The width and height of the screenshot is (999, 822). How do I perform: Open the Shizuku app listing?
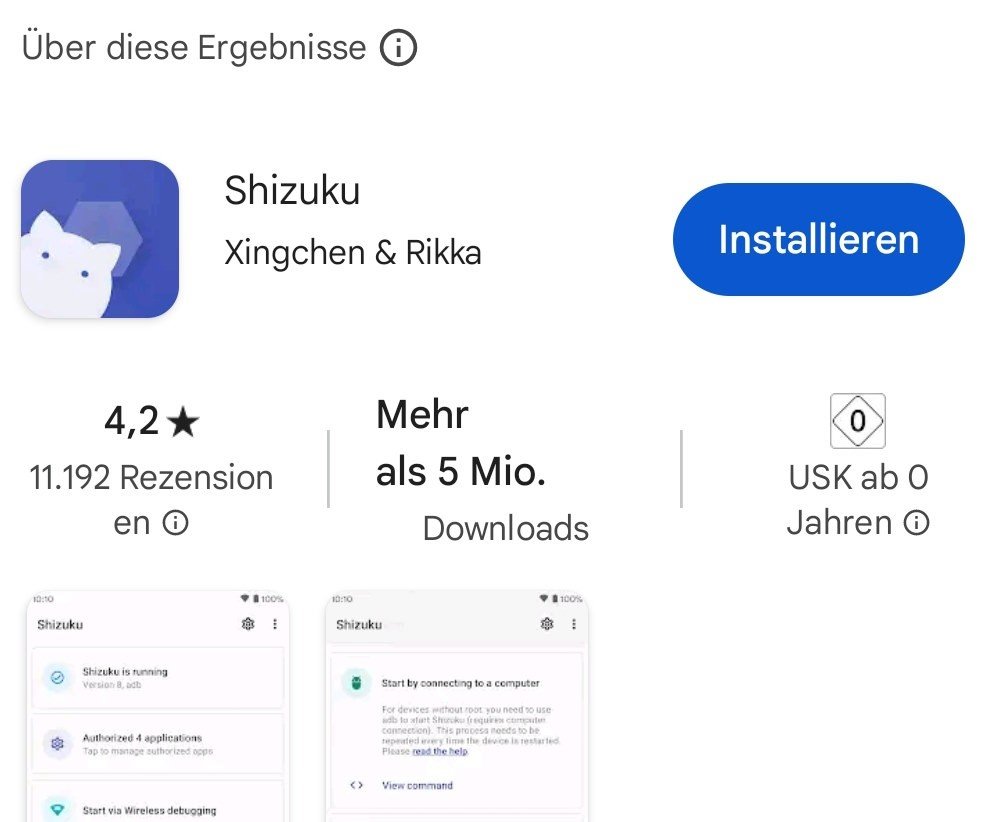point(291,190)
